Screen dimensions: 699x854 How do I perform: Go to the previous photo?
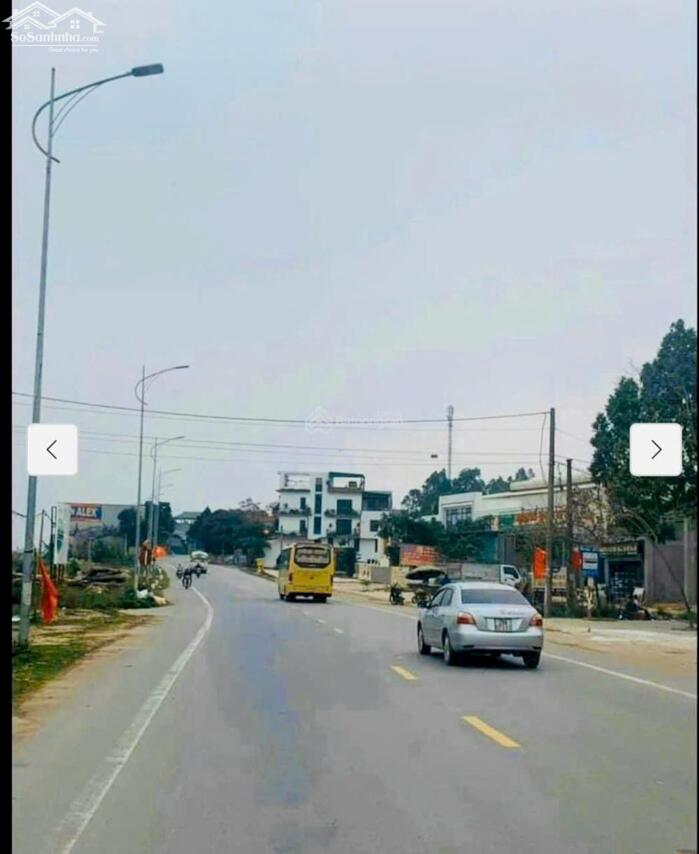(52, 450)
